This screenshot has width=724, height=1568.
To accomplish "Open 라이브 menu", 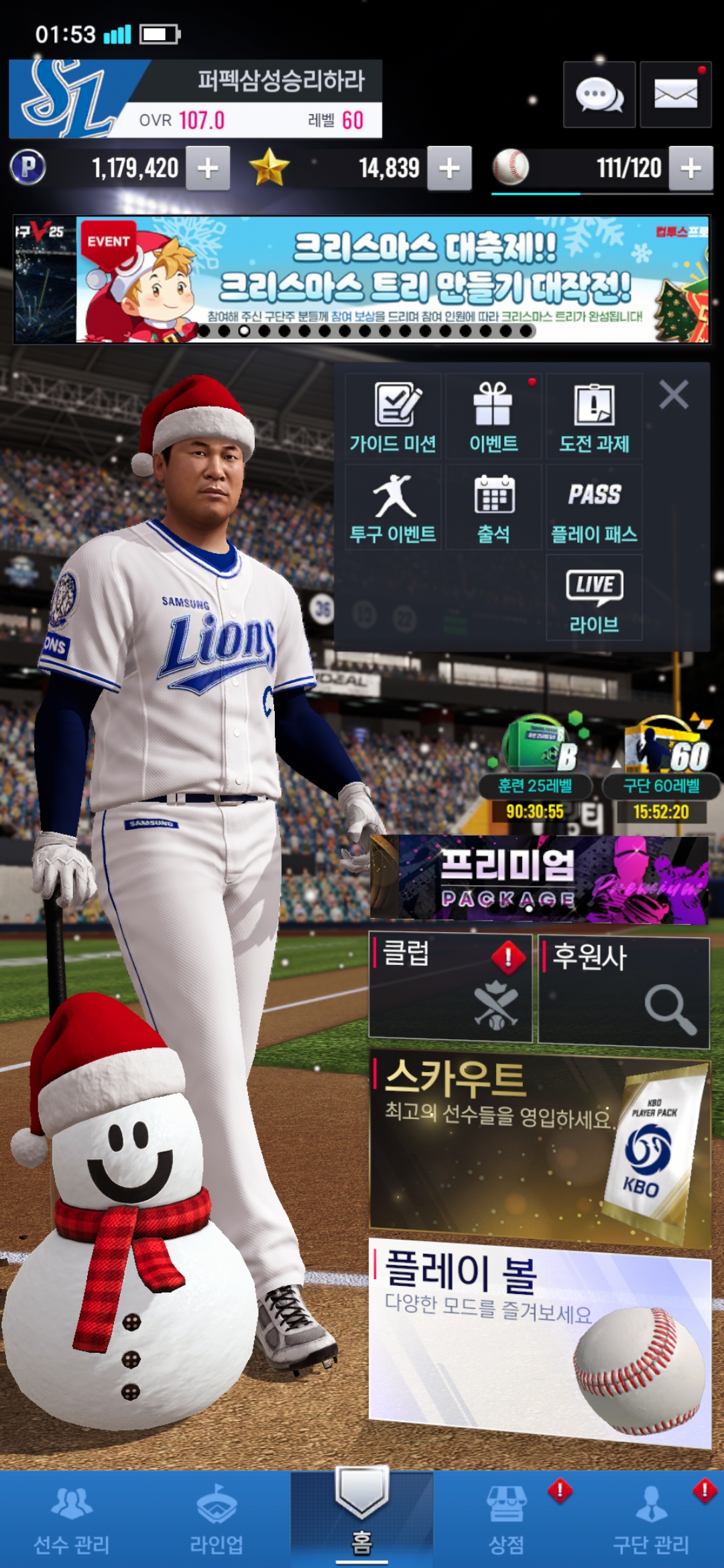I will pos(594,598).
